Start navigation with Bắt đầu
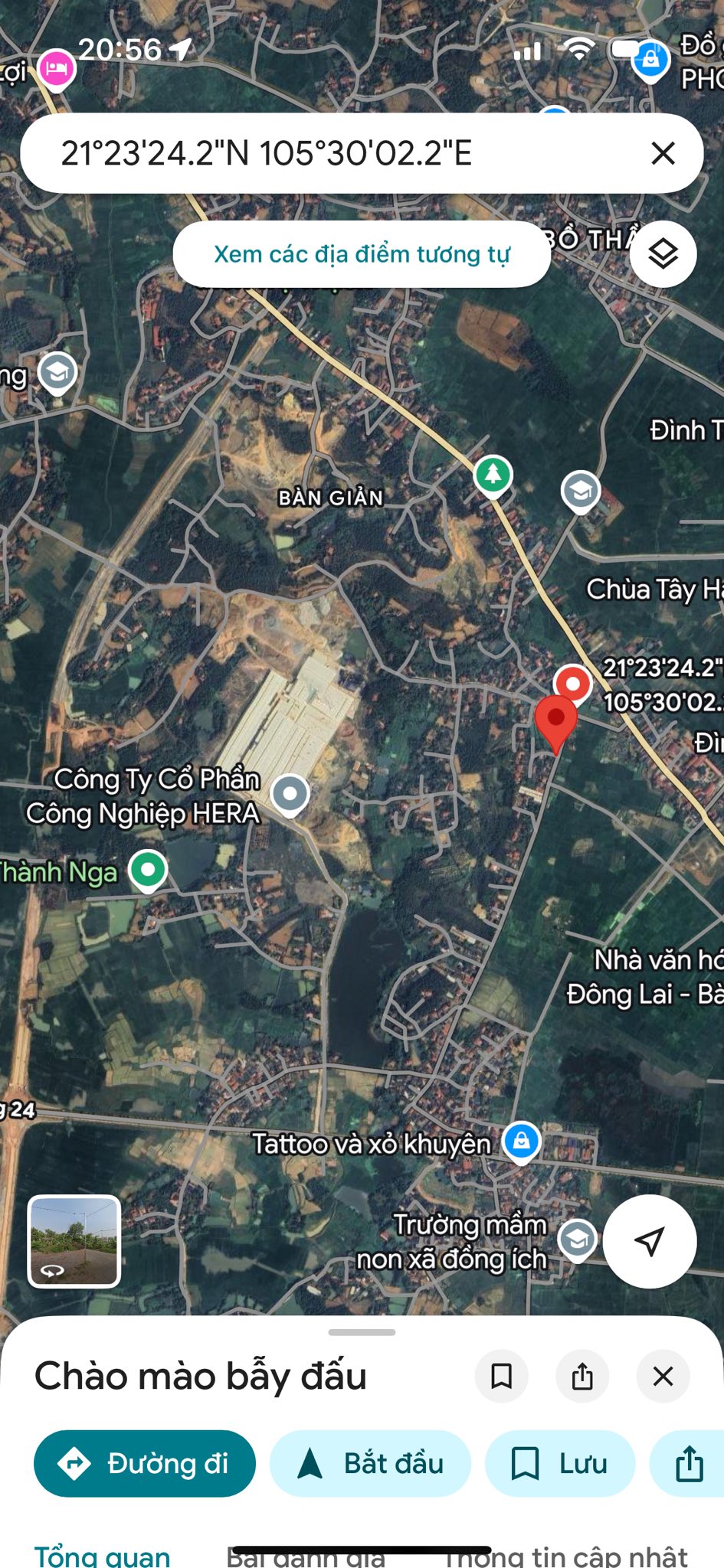This screenshot has width=724, height=1568. click(x=370, y=1463)
